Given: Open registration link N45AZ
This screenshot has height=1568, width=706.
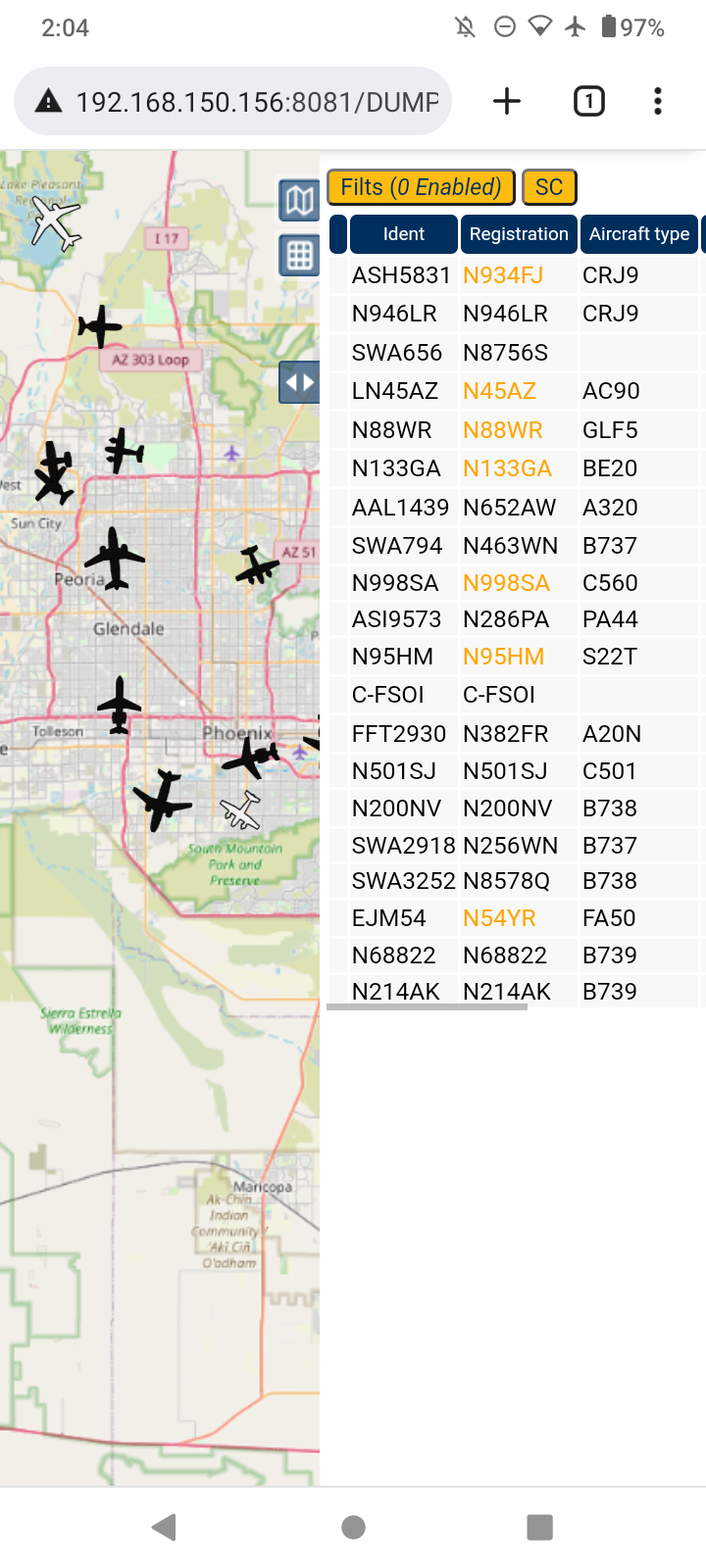Looking at the screenshot, I should tap(499, 391).
